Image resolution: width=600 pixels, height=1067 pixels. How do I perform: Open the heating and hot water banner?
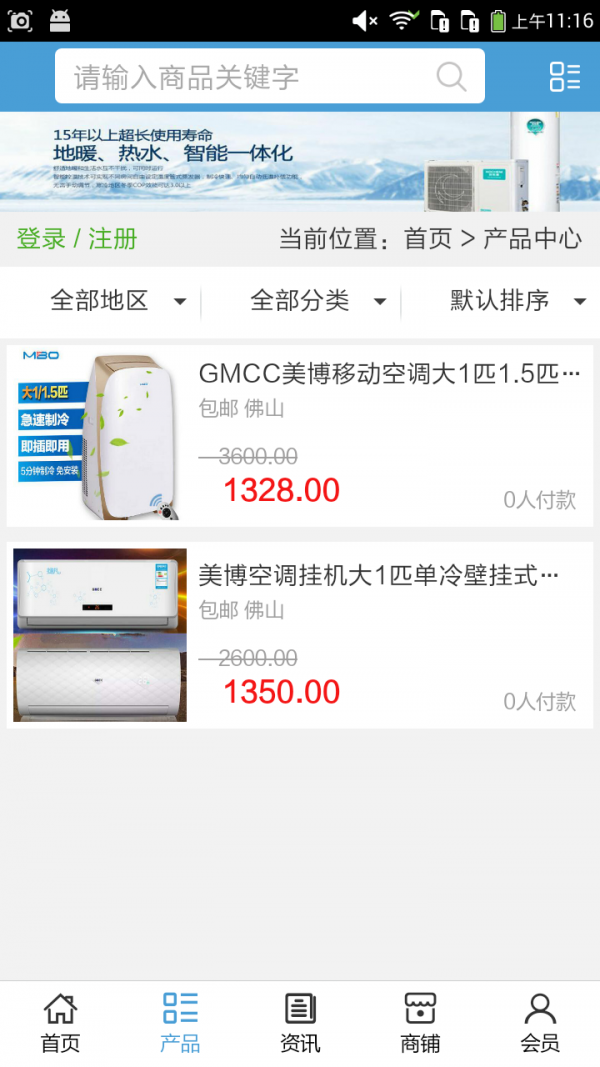coord(300,161)
